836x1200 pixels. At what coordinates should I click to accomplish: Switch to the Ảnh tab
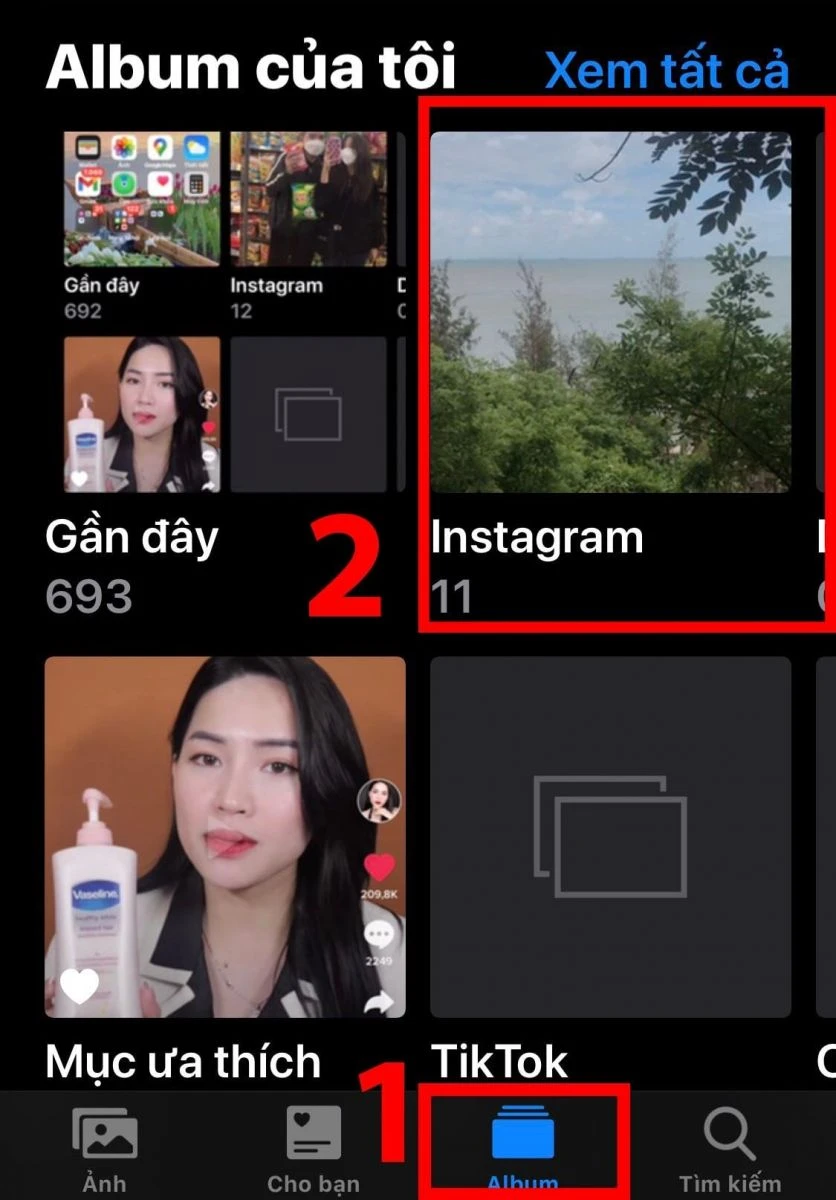point(105,1150)
